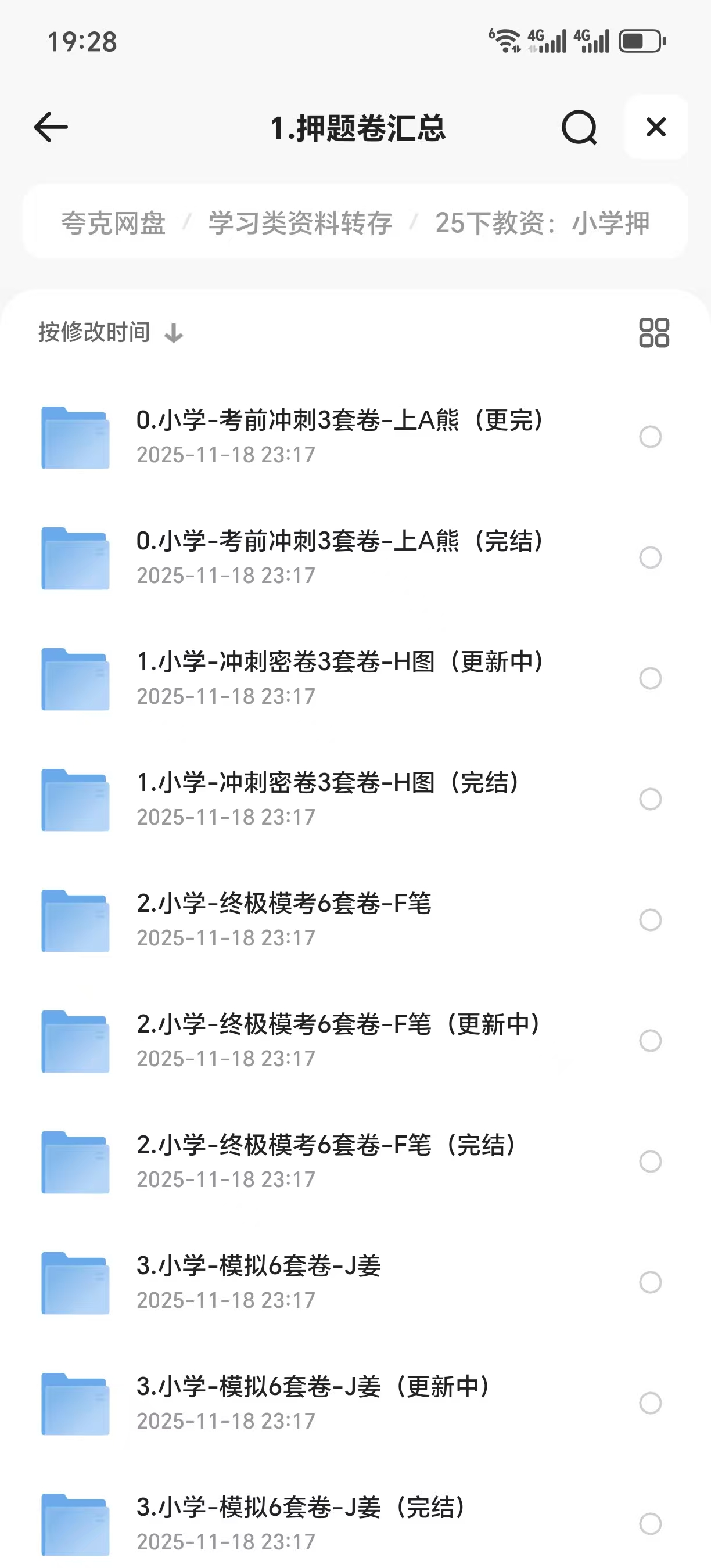Change the 按修改时间 sort order
Viewport: 711px width, 1568px height.
[x=111, y=332]
